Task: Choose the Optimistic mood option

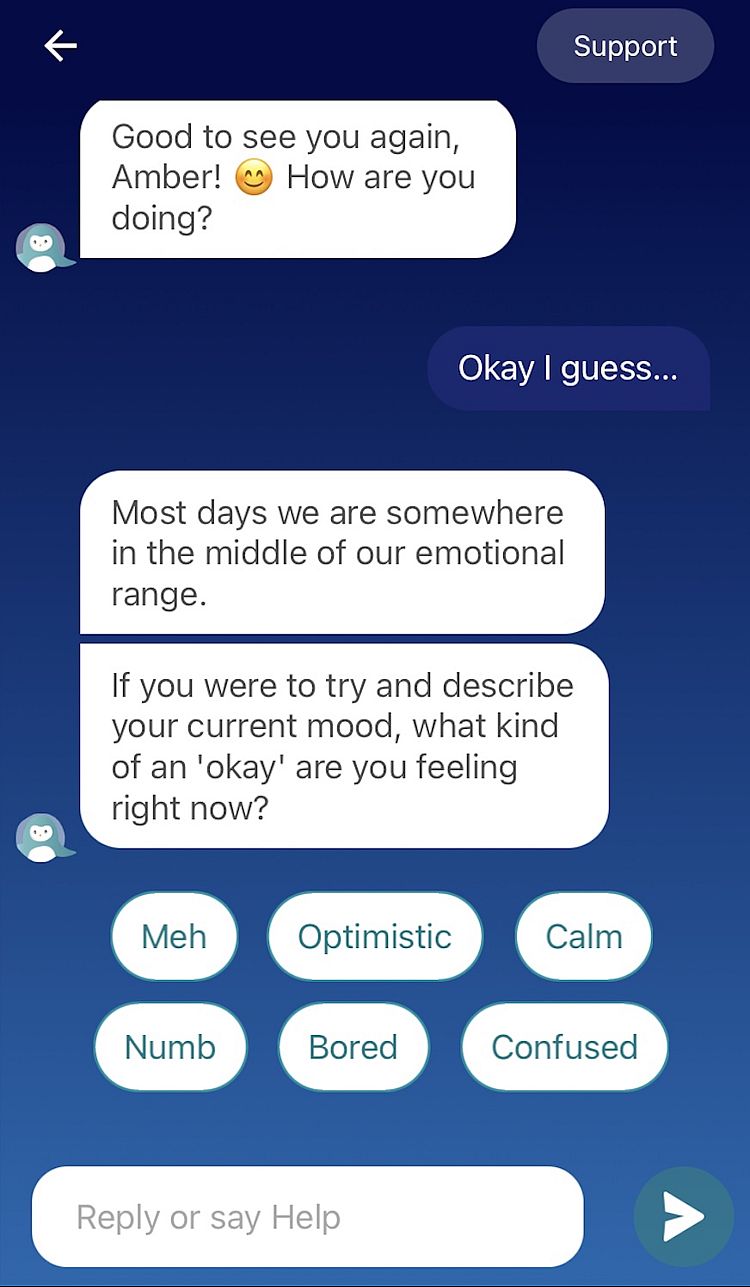Action: pos(375,936)
